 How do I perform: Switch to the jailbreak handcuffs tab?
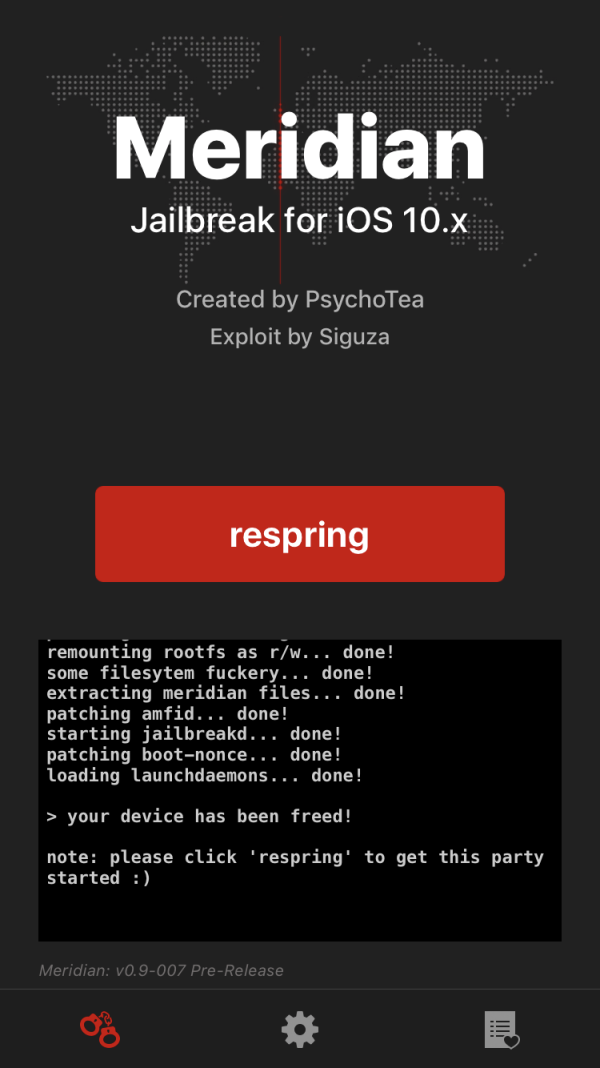coord(100,1029)
